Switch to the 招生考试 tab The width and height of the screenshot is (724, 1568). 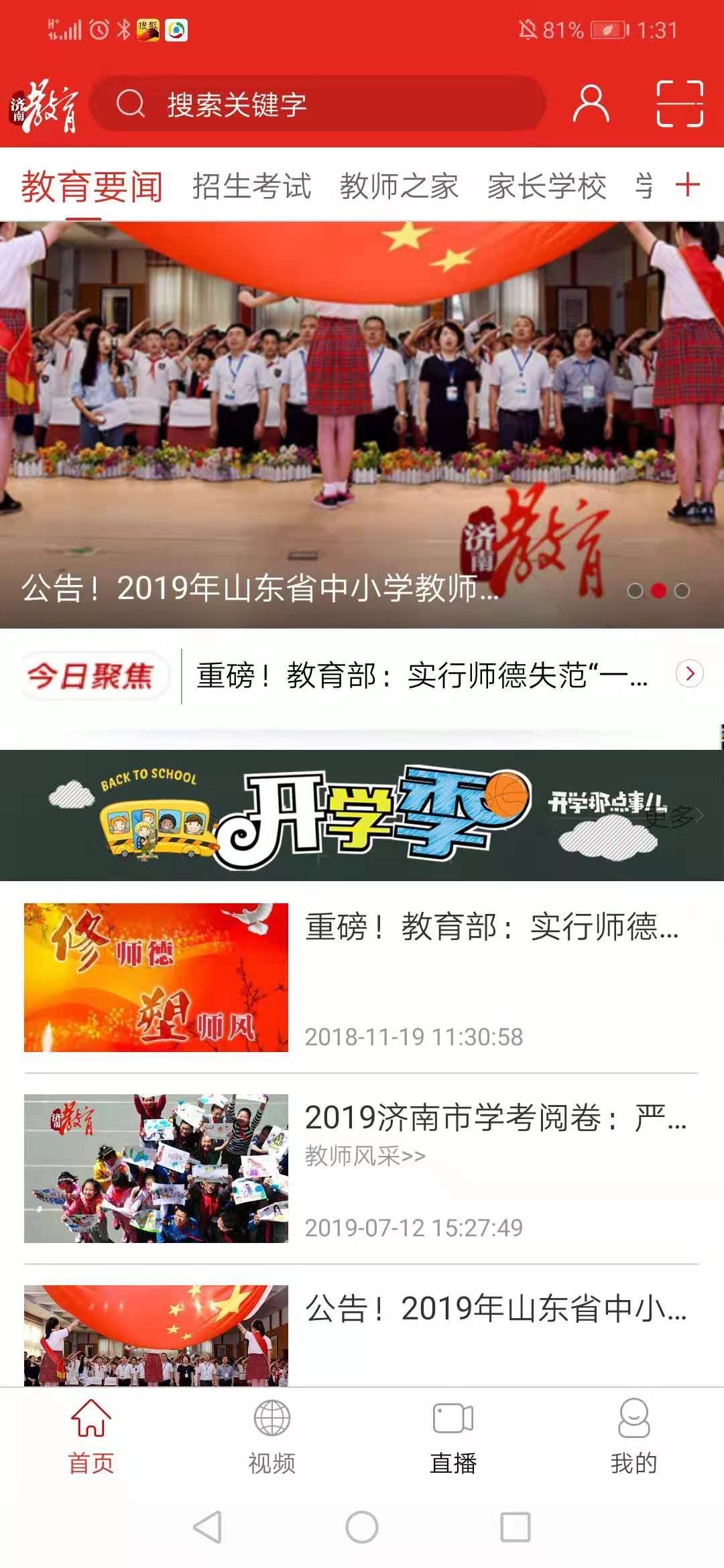point(251,186)
